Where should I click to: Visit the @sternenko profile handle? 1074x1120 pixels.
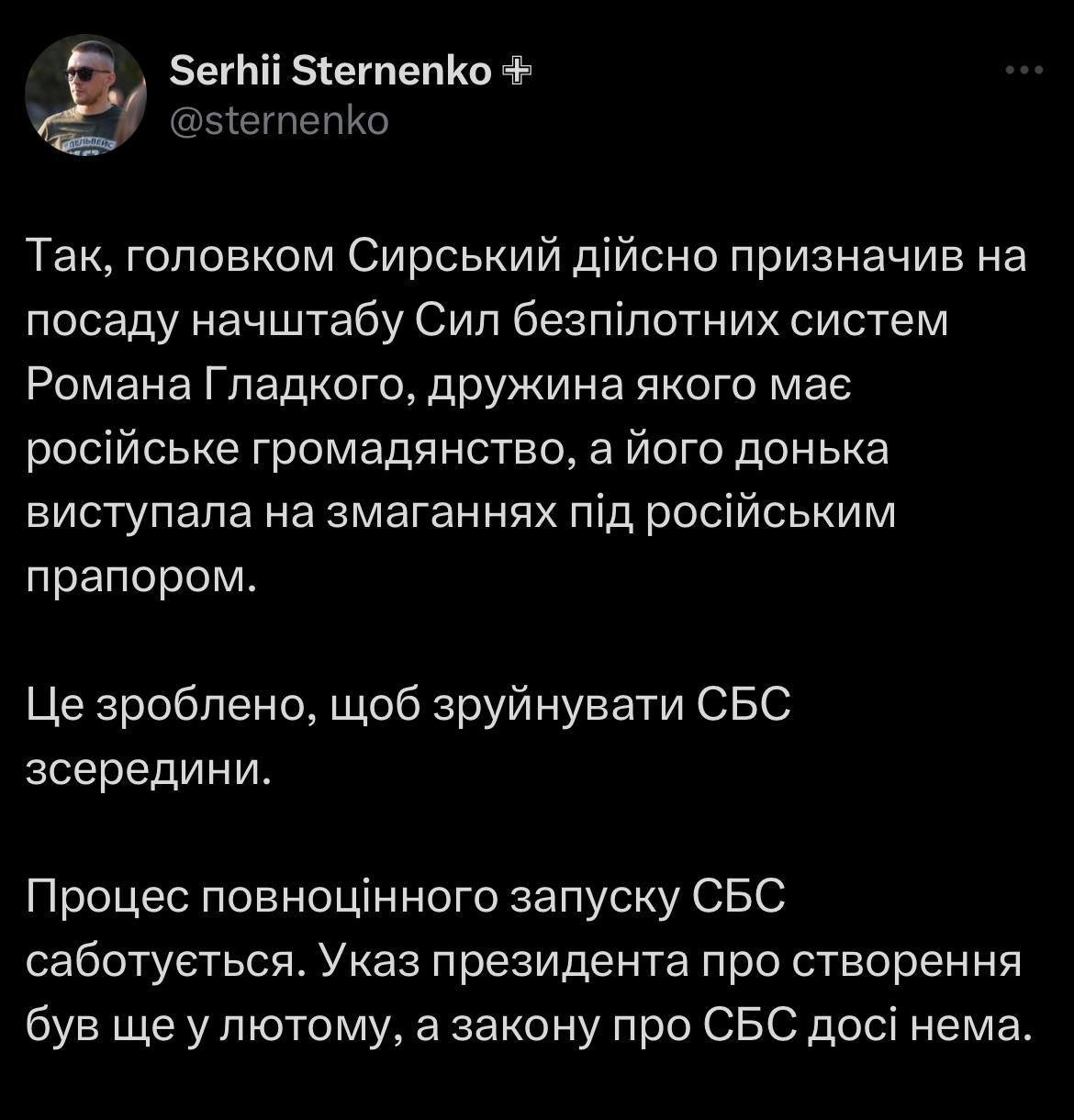pyautogui.click(x=279, y=121)
